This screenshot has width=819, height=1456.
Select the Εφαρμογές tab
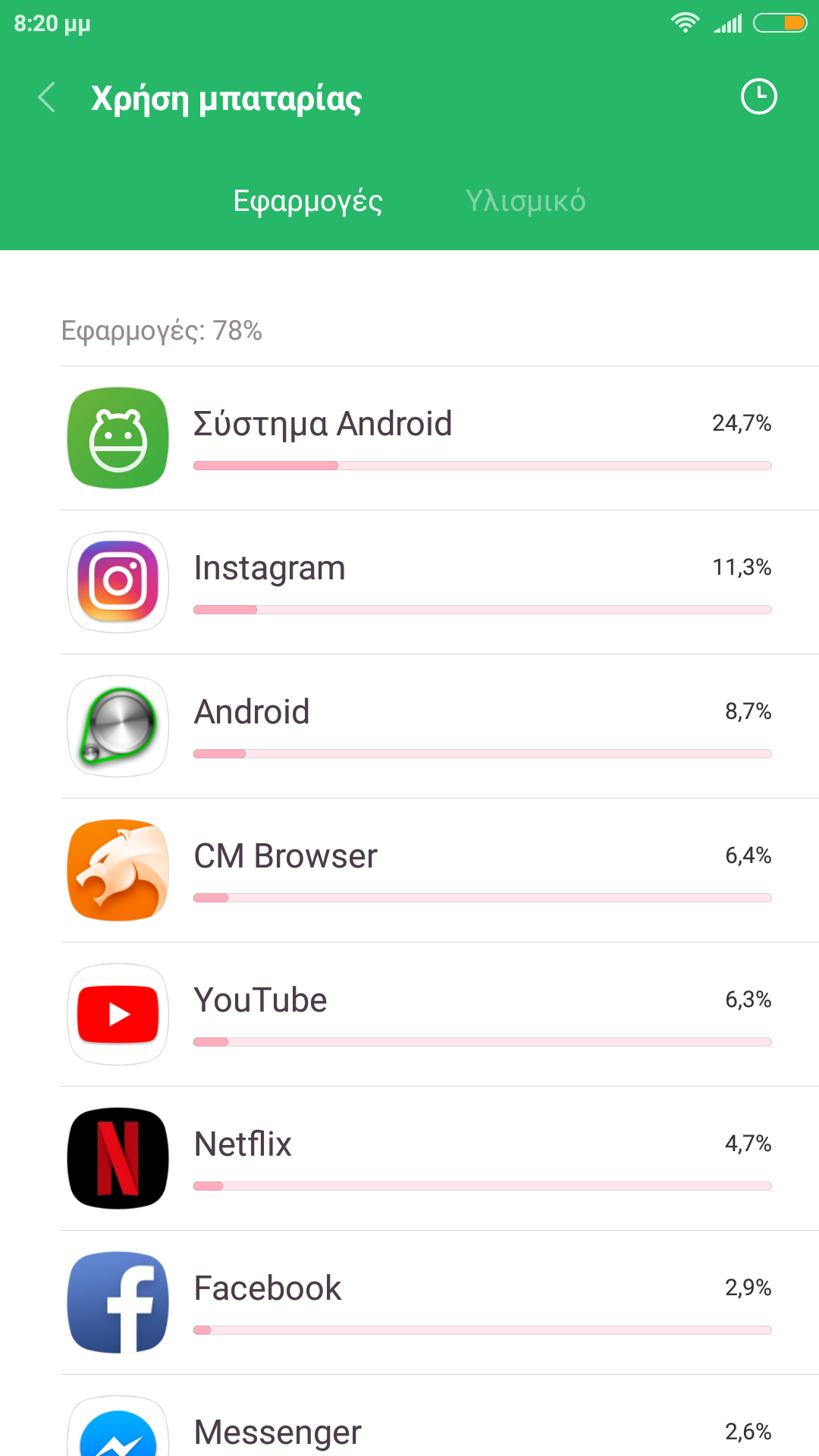tap(307, 201)
